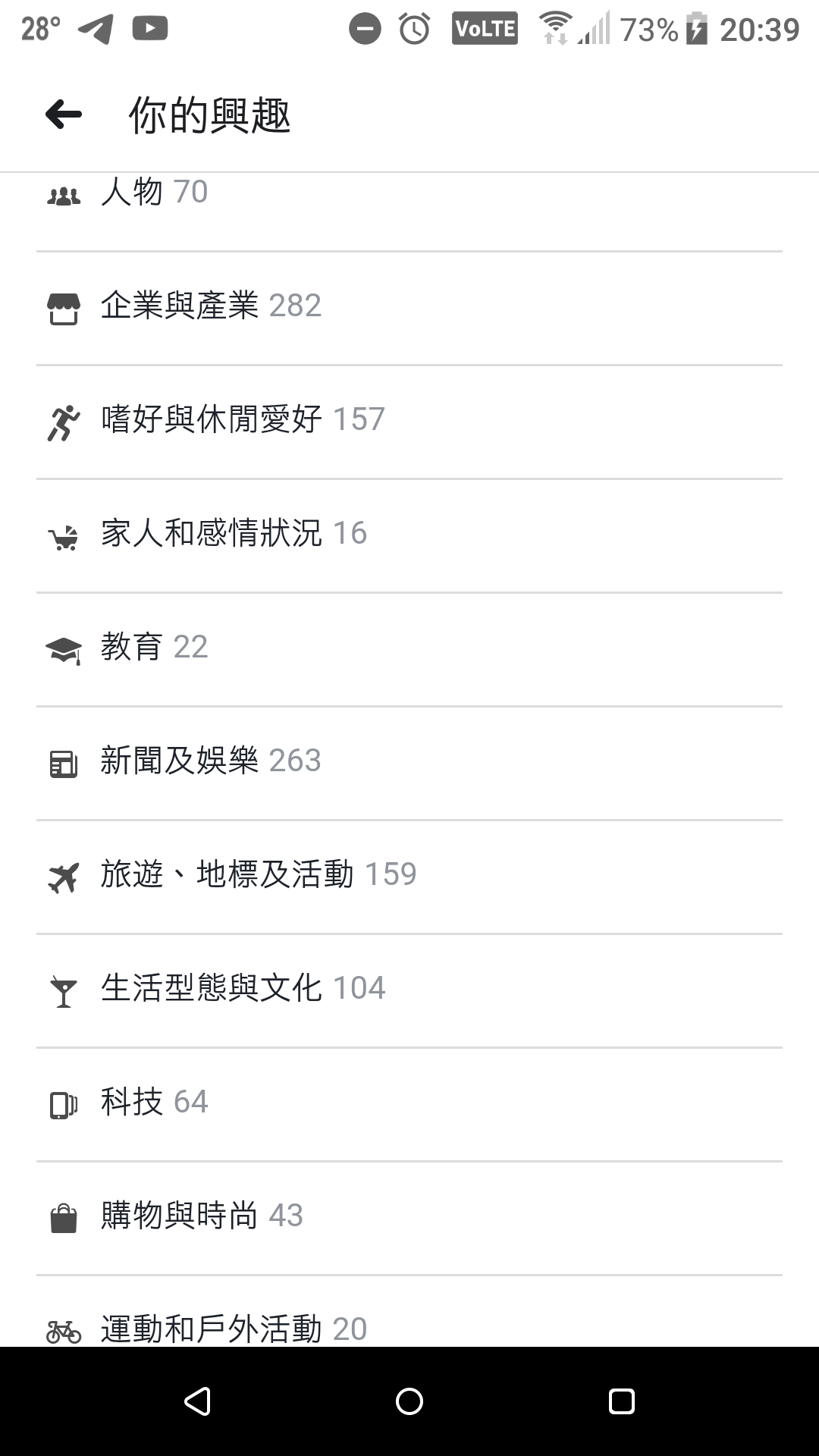Open 家人和感情狀況 row
The height and width of the screenshot is (1456, 819).
(409, 535)
